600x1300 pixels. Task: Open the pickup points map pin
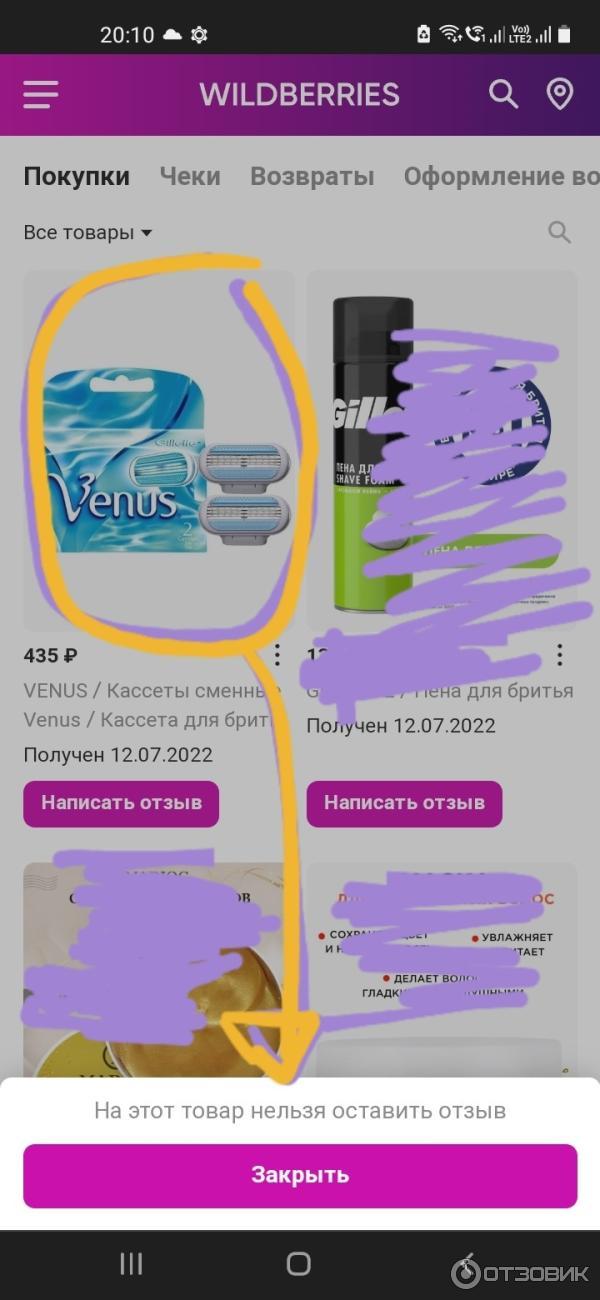[559, 95]
